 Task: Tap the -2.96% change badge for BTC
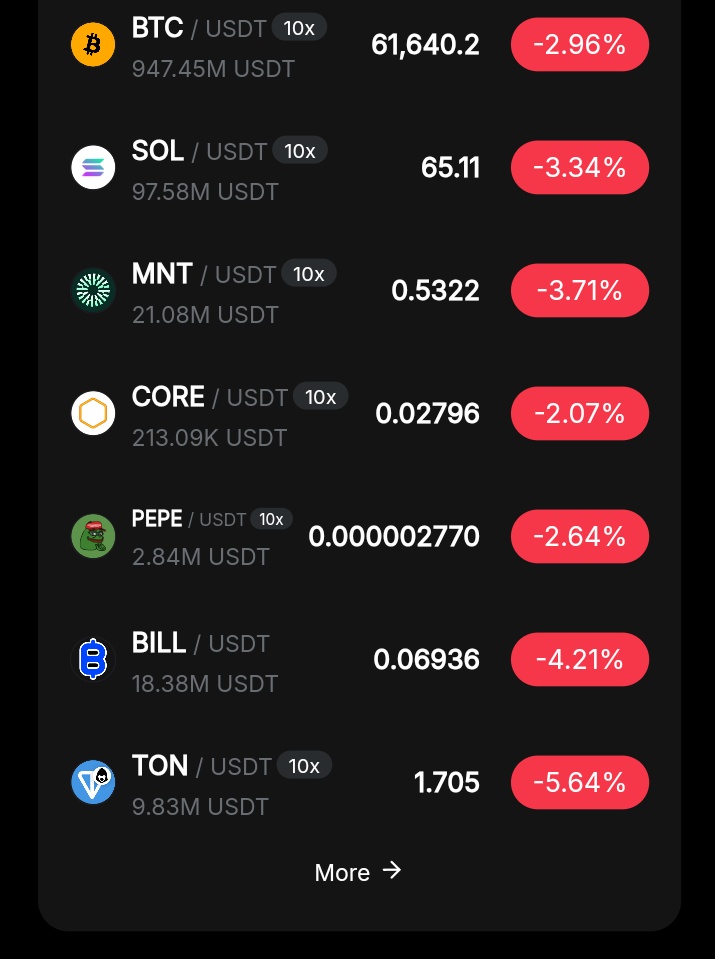[x=580, y=45]
